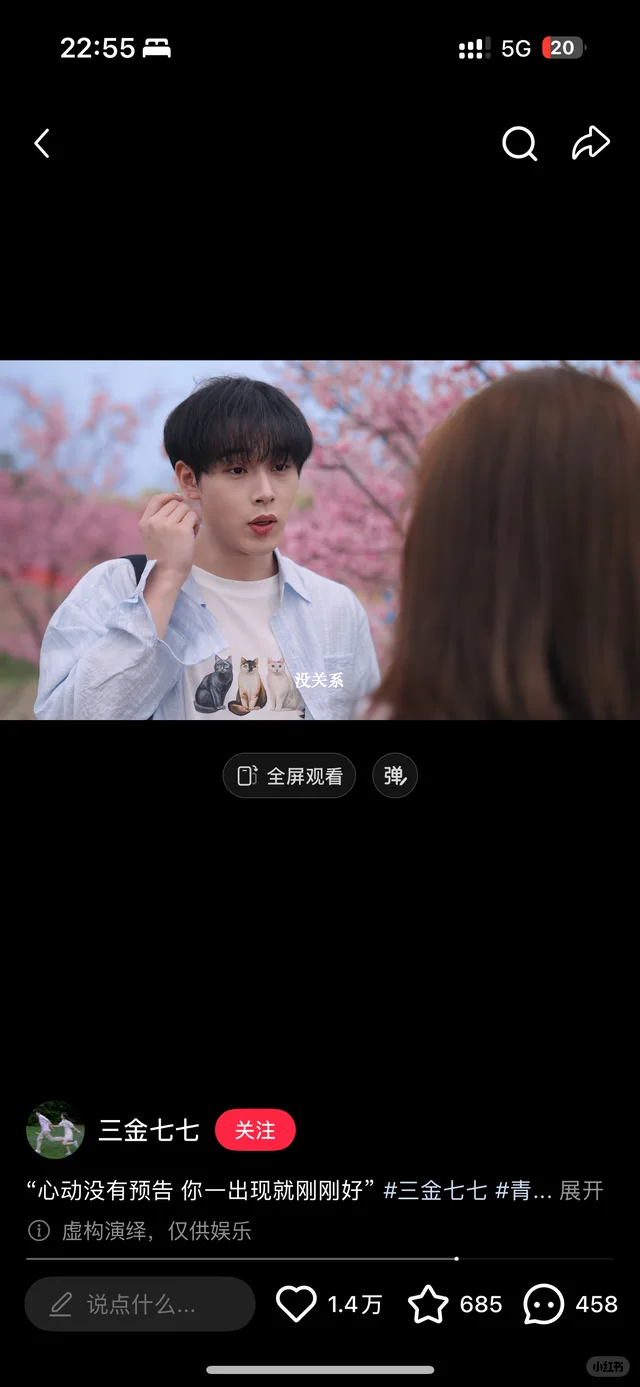Image resolution: width=640 pixels, height=1387 pixels.
Task: Tap 全屏观看 to watch fullscreen
Action: (x=290, y=776)
